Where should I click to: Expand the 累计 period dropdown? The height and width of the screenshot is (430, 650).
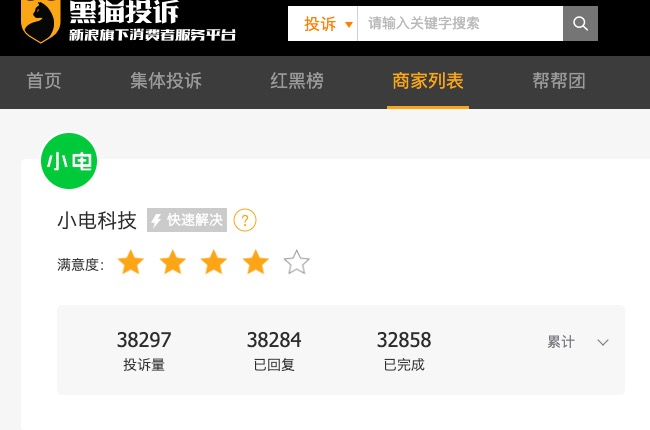point(578,342)
